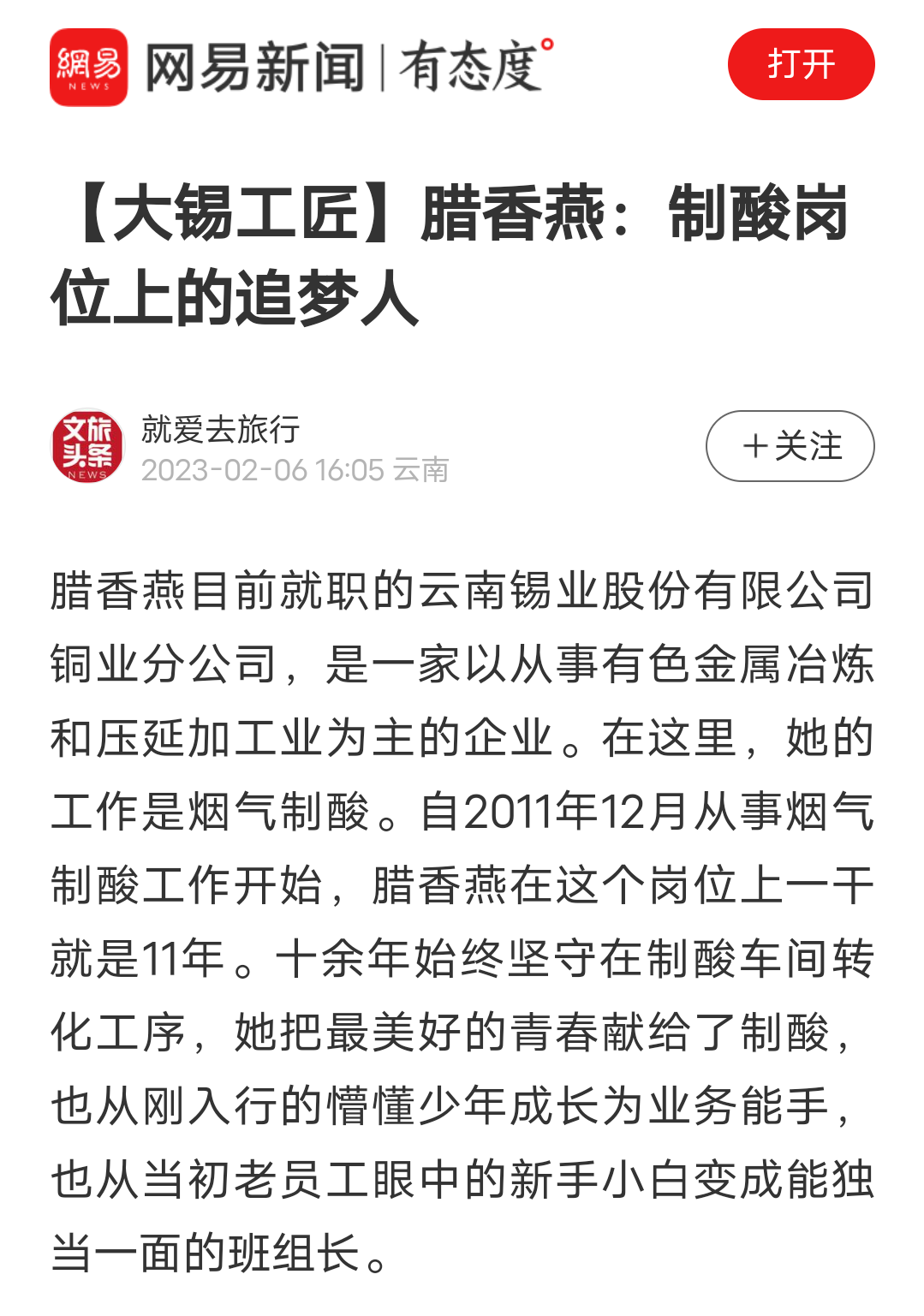Open author name 就爱去旅行
924x1316 pixels.
(221, 429)
